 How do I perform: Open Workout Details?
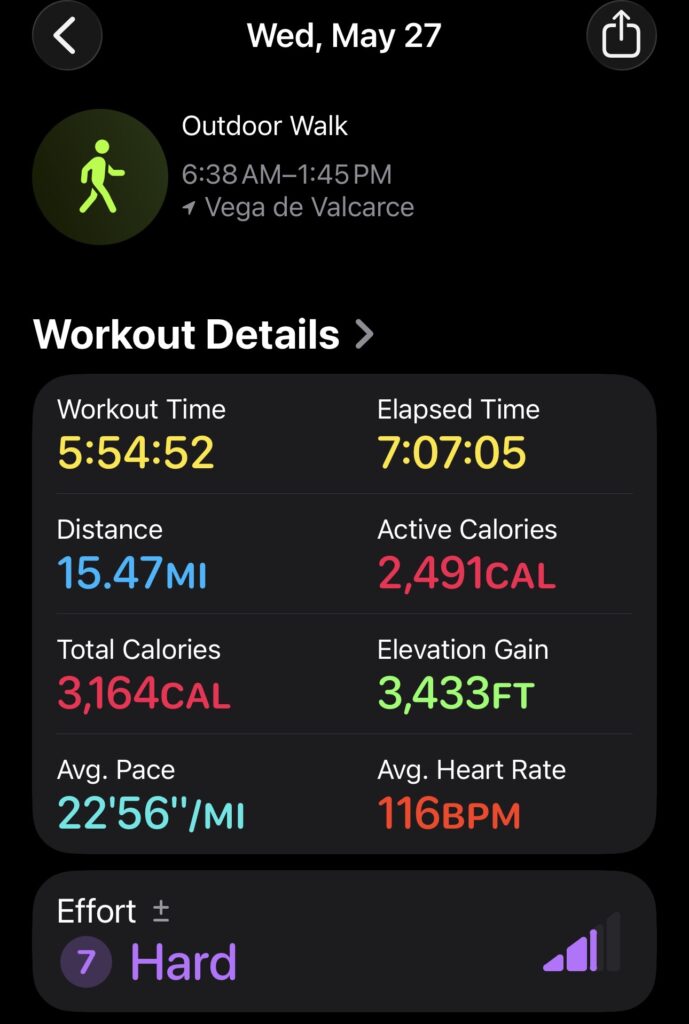(203, 334)
